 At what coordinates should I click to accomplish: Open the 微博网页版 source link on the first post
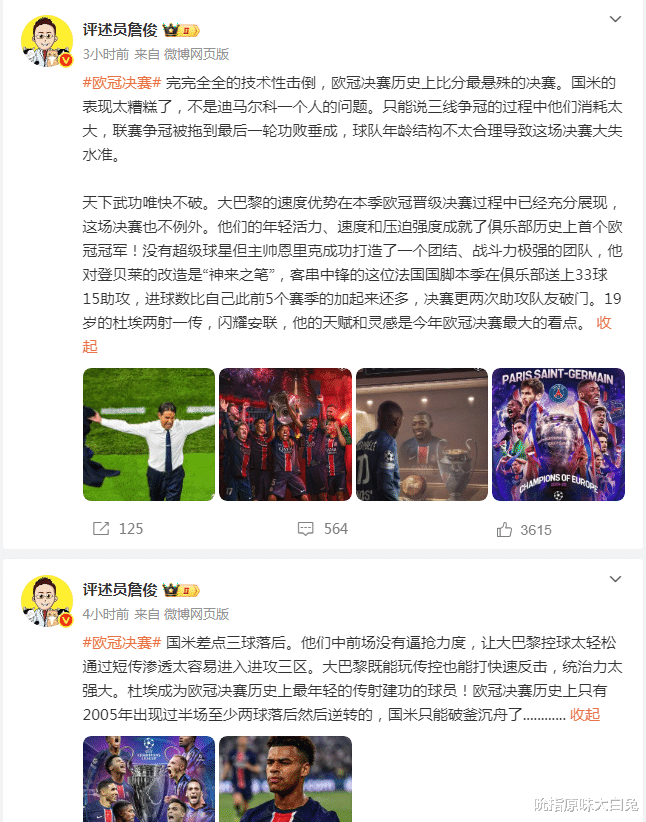[x=196, y=54]
